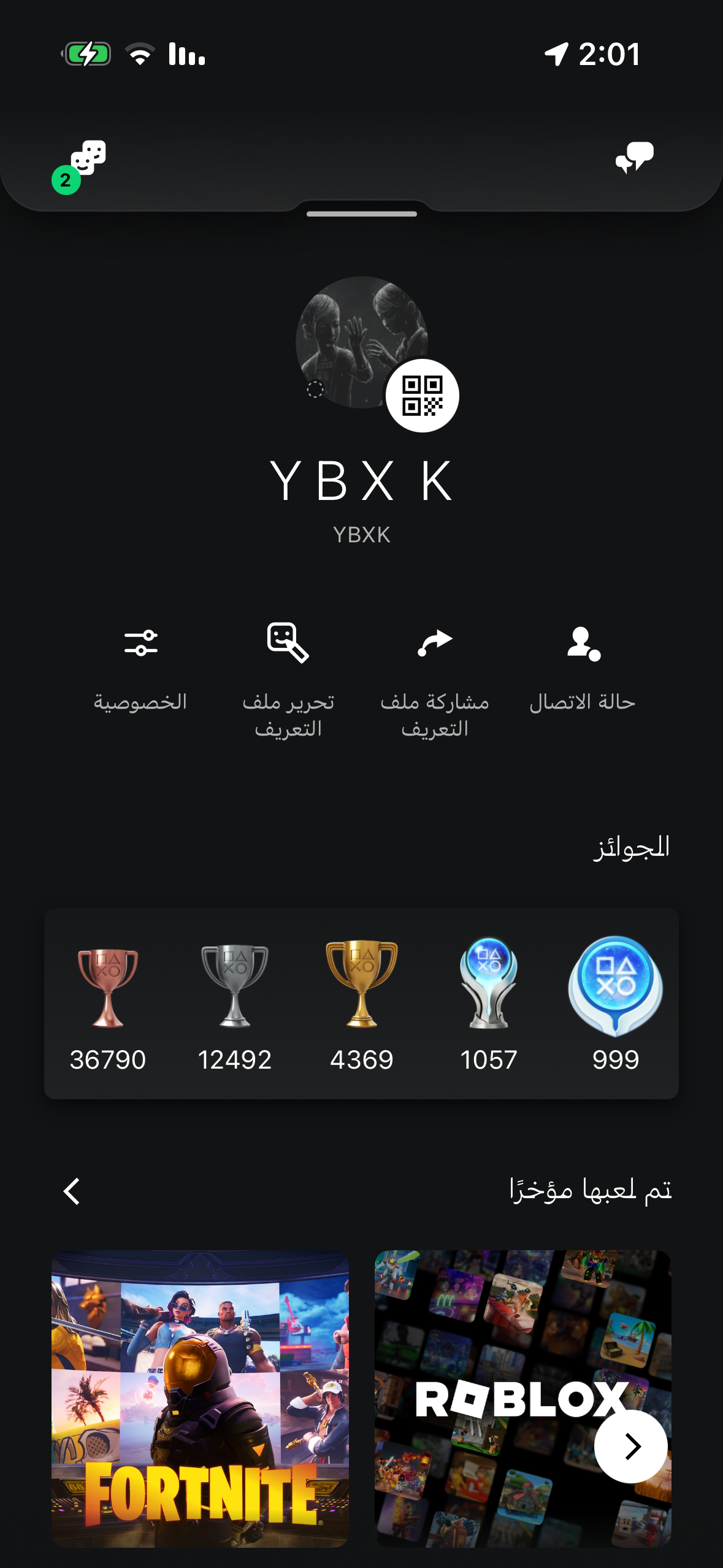Share profile via مشاركة ملف التعريف
The image size is (723, 1568).
pyautogui.click(x=435, y=678)
